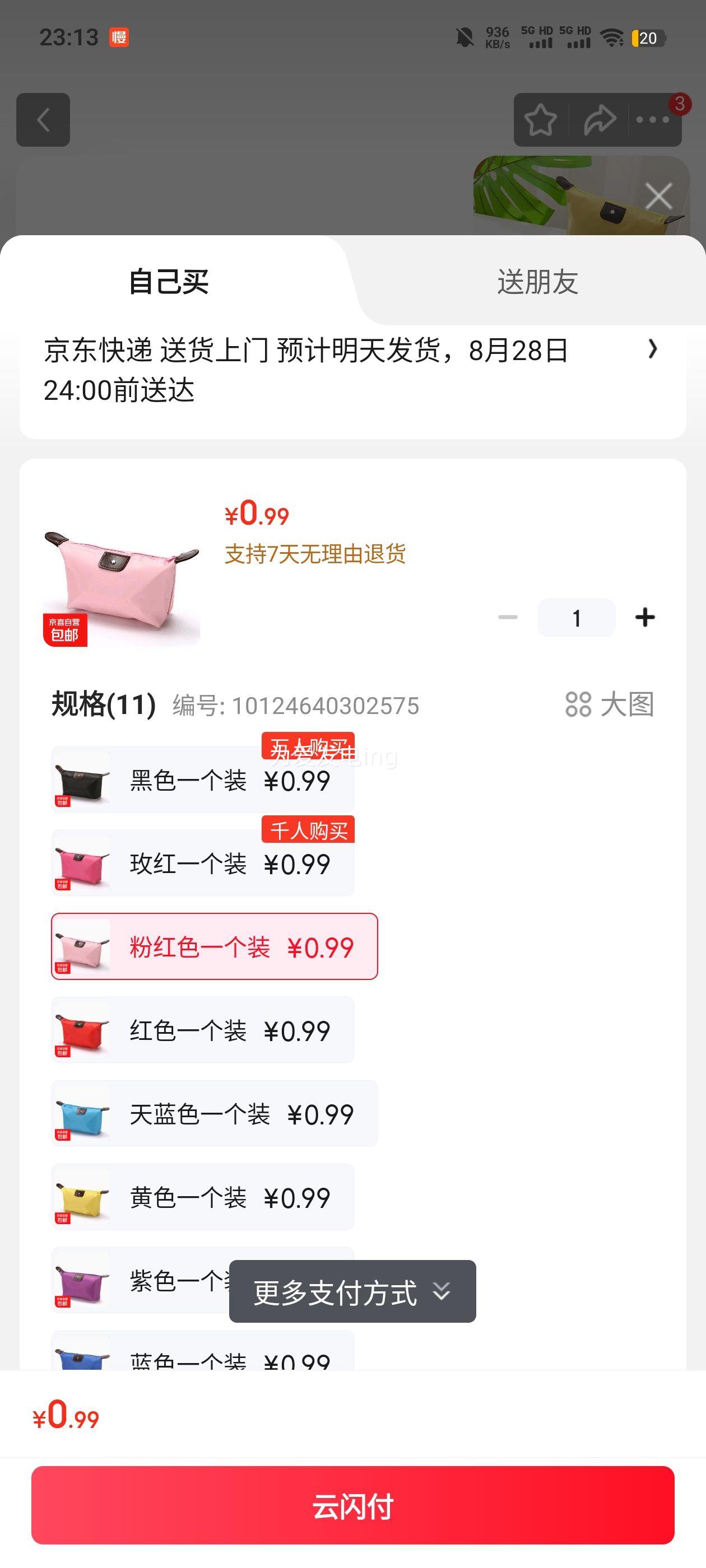
Task: Tap the quantity number field
Action: pos(576,618)
